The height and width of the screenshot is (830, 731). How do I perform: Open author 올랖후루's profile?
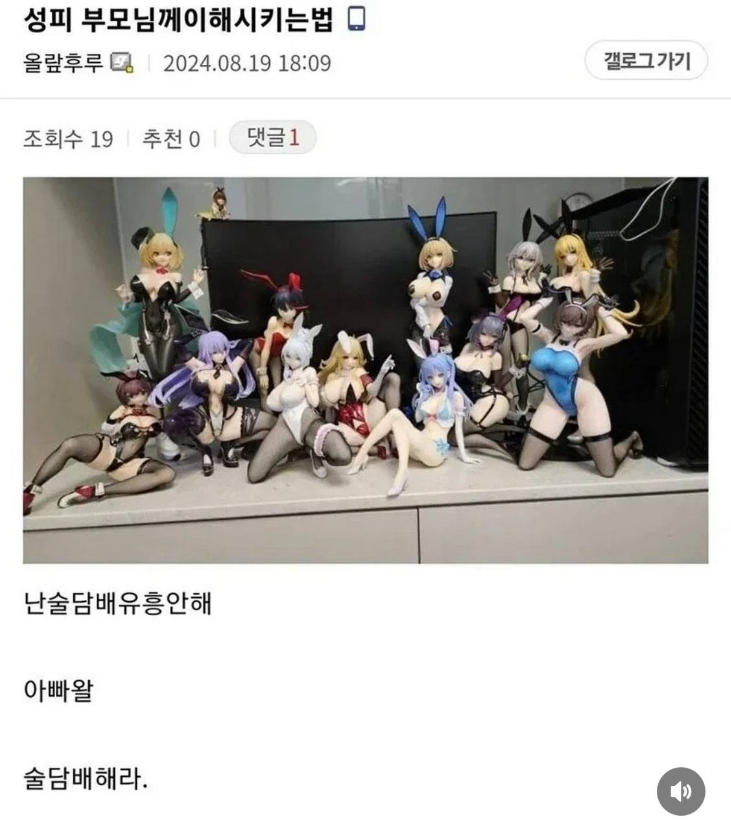coord(62,63)
